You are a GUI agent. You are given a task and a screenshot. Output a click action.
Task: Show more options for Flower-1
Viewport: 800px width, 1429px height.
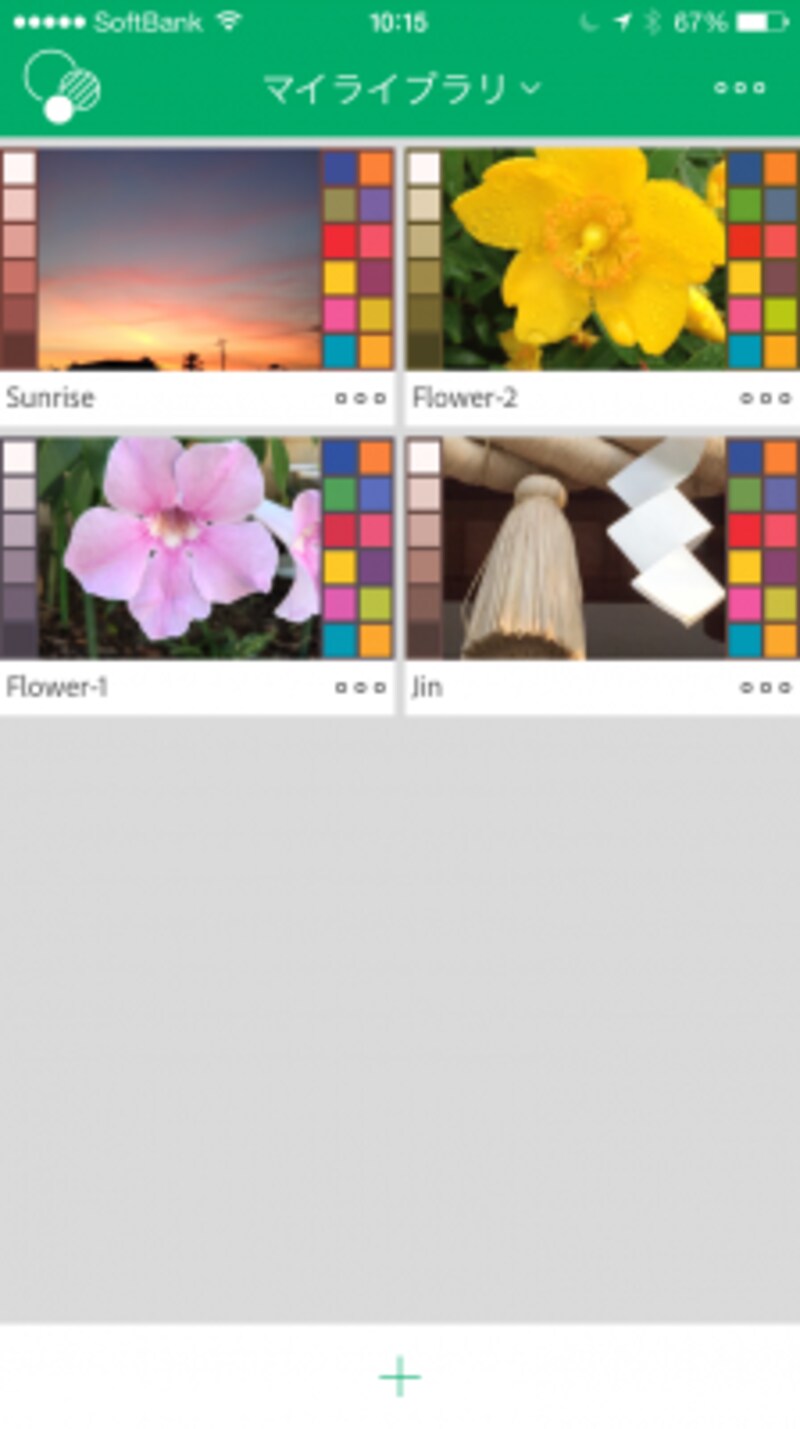361,687
